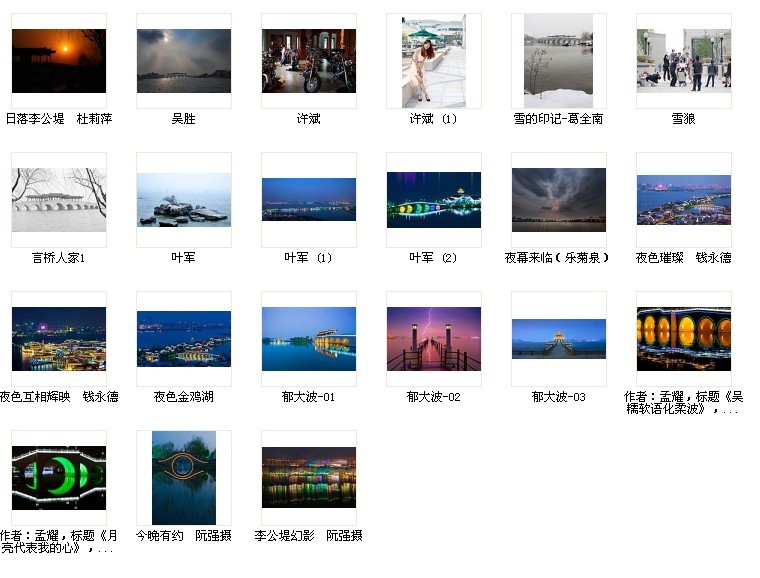Open the 许斌 (1) photo
Screen dimensions: 760x578
point(434,61)
